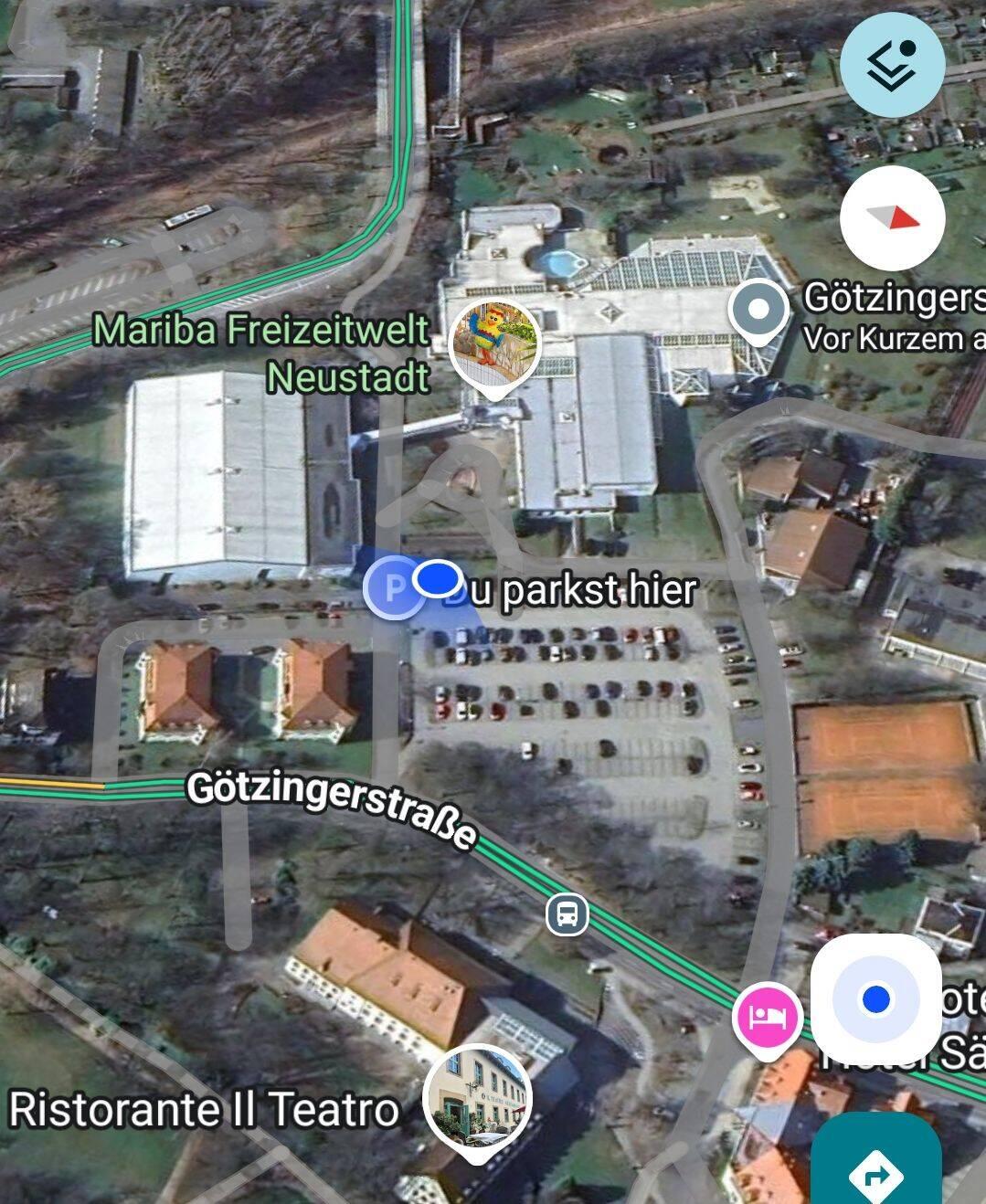The height and width of the screenshot is (1204, 986).
Task: Open the map layers button
Action: [892, 65]
